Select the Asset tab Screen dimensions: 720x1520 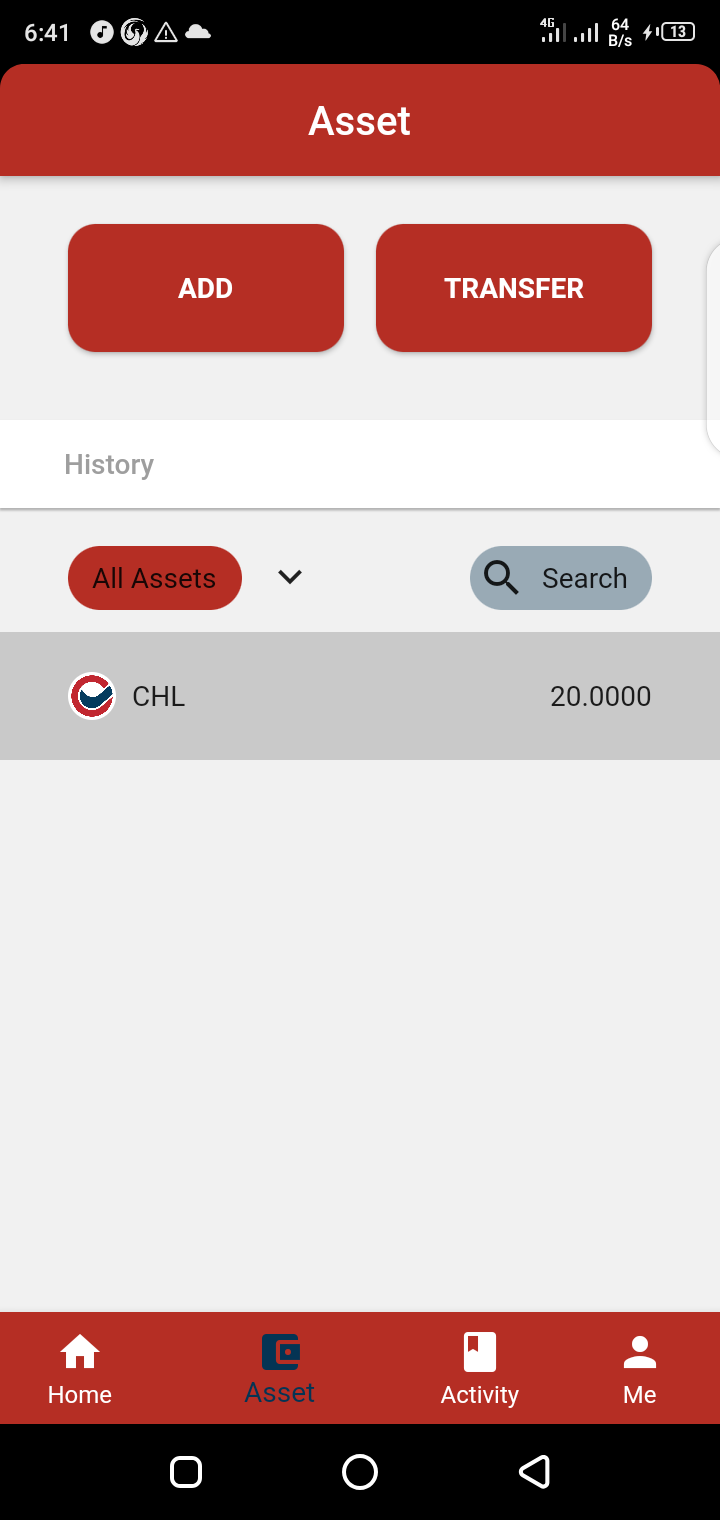click(280, 1368)
